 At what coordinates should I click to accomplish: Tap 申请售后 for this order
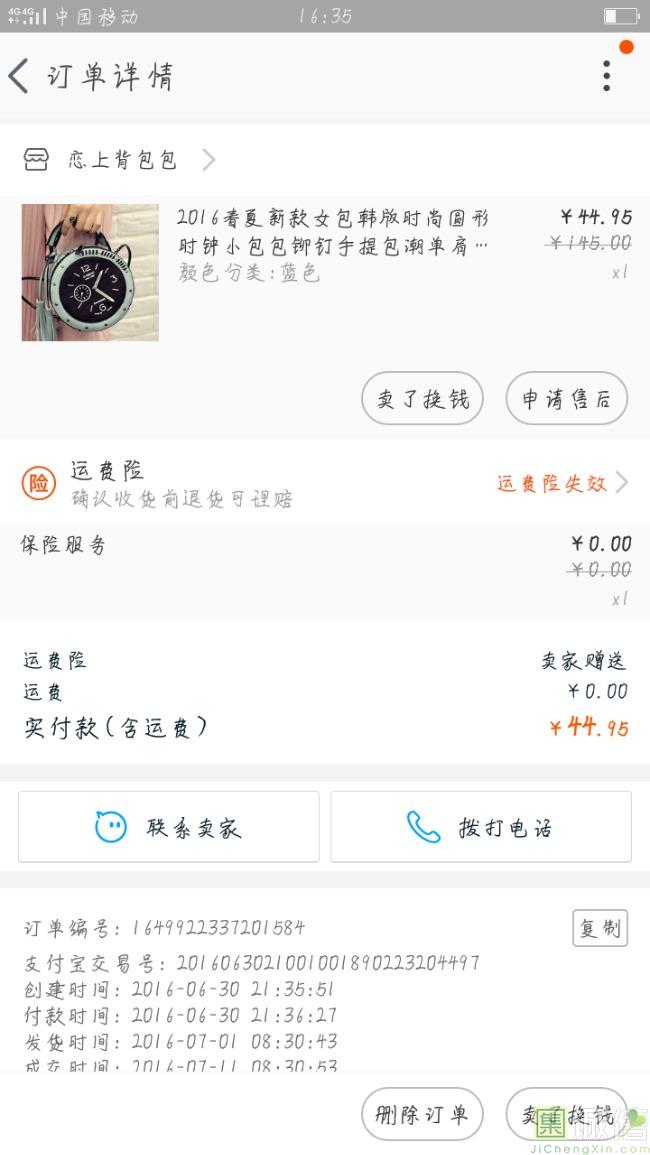coord(566,399)
